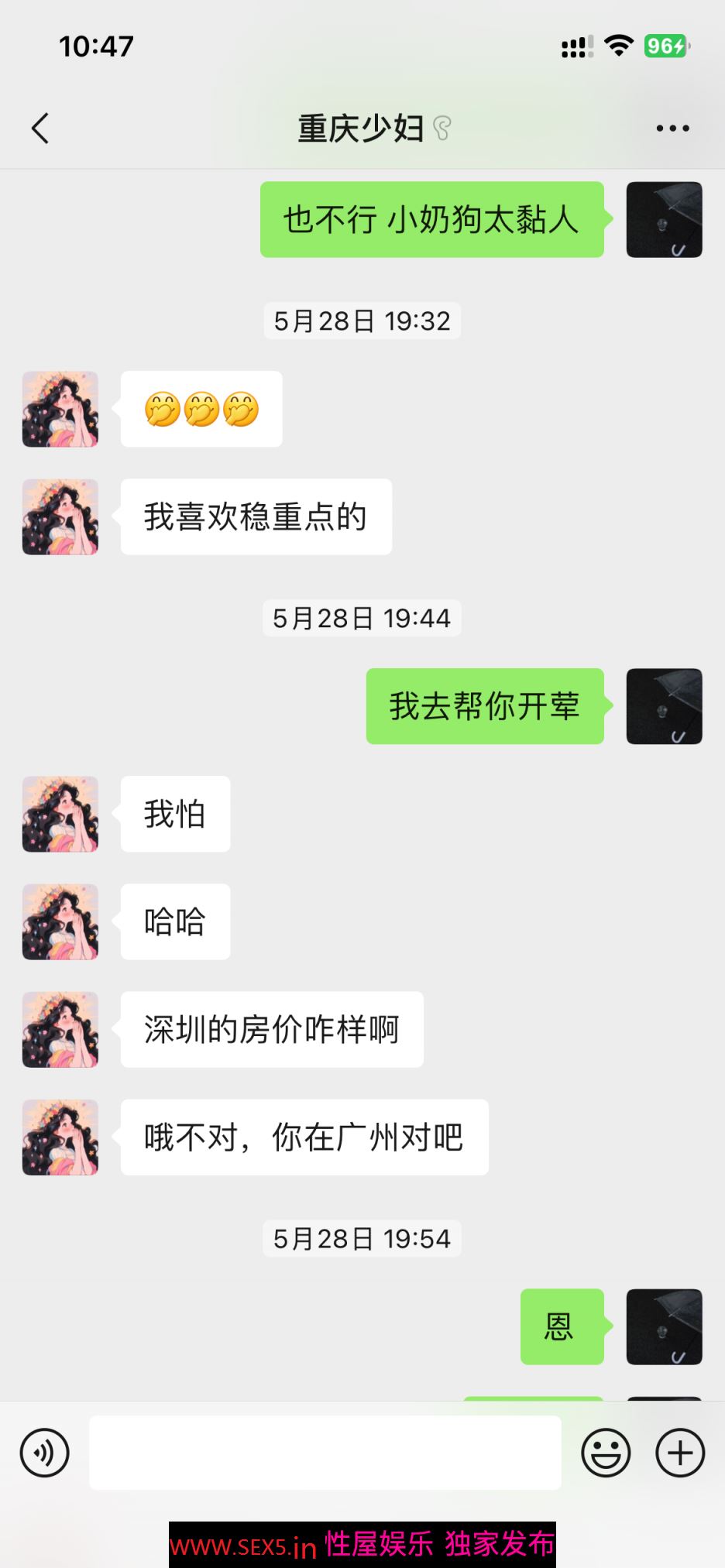Open contact avatar beside 我喜欢稳重点的
This screenshot has height=1568, width=725.
(60, 516)
